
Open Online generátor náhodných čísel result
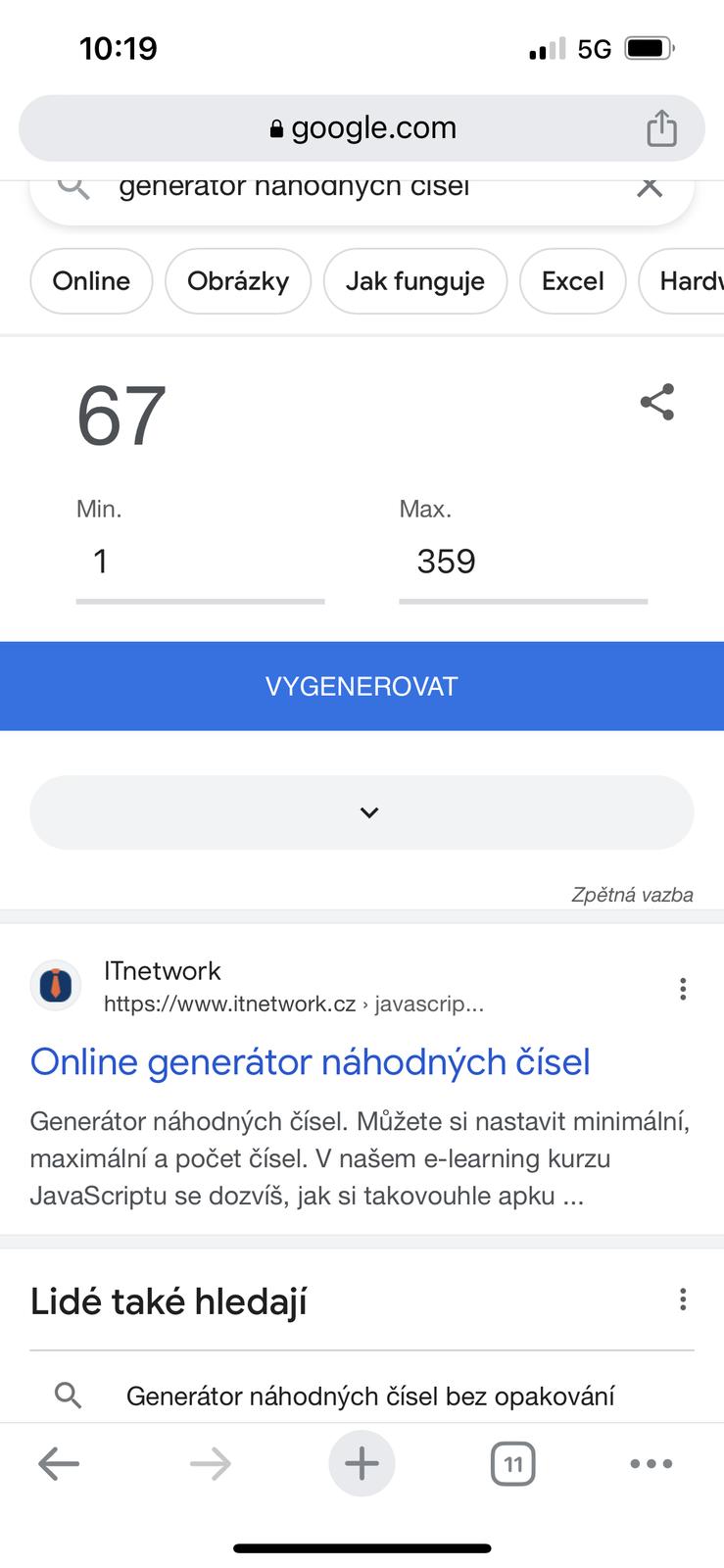pos(310,1062)
